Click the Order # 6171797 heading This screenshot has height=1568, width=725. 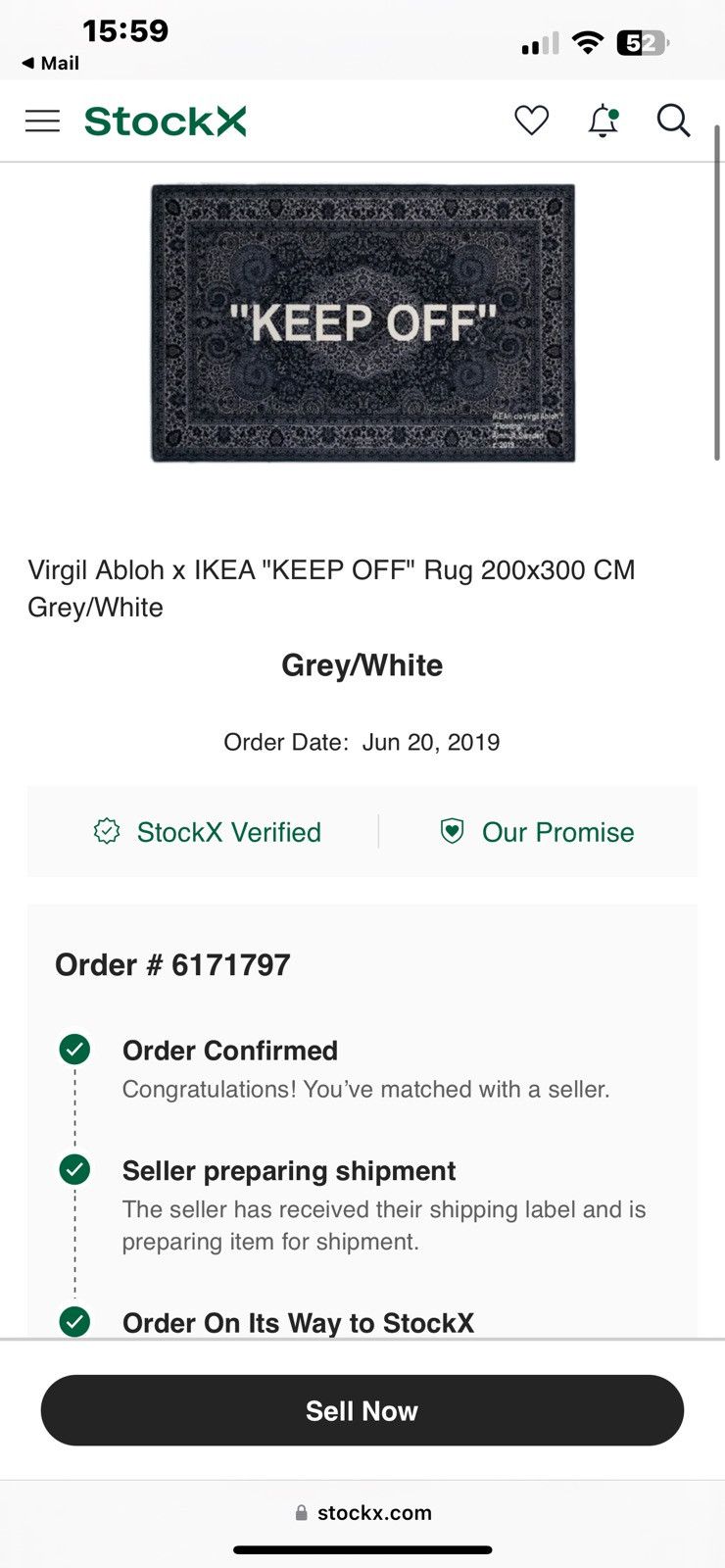coord(172,964)
